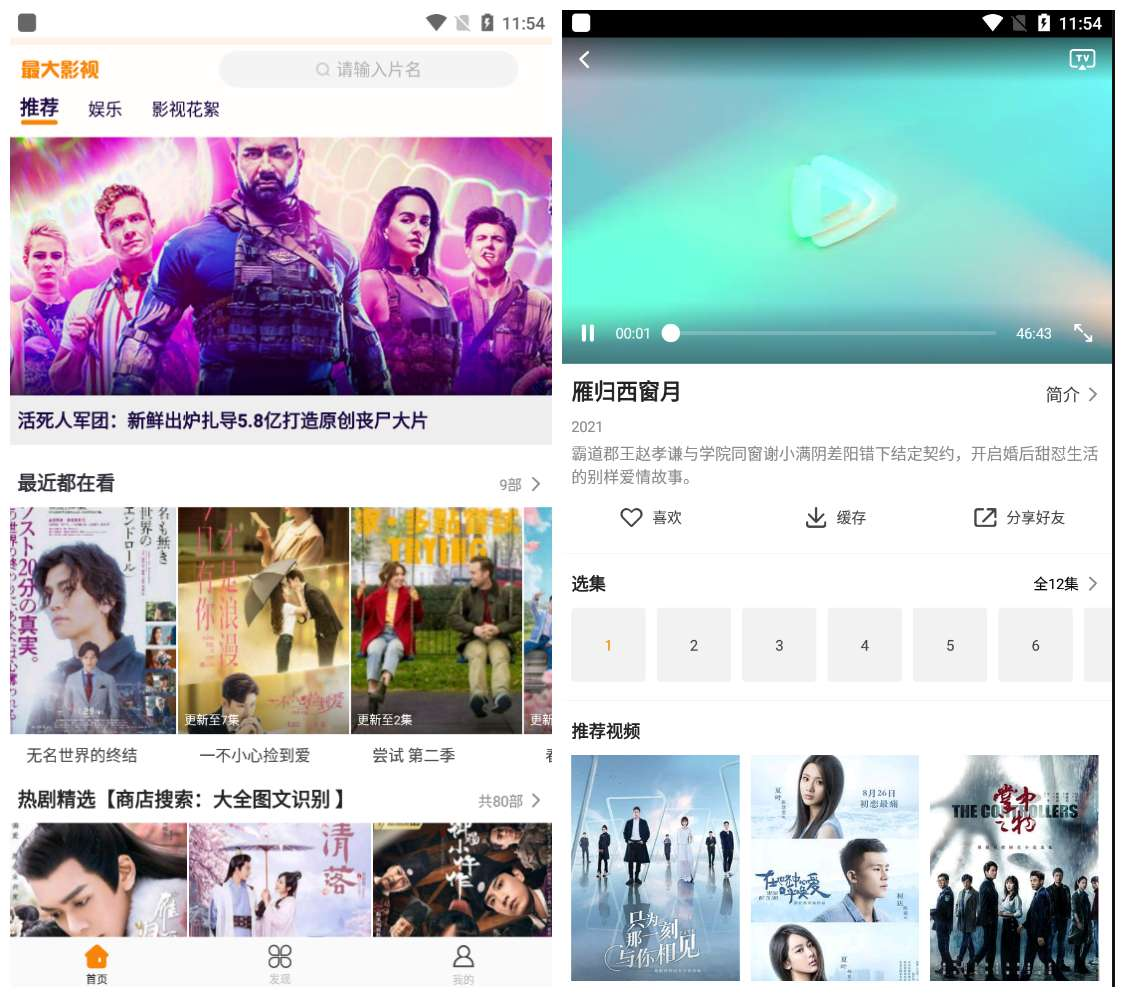Download the episode with 缓存
This screenshot has height=997, width=1125.
coord(836,517)
